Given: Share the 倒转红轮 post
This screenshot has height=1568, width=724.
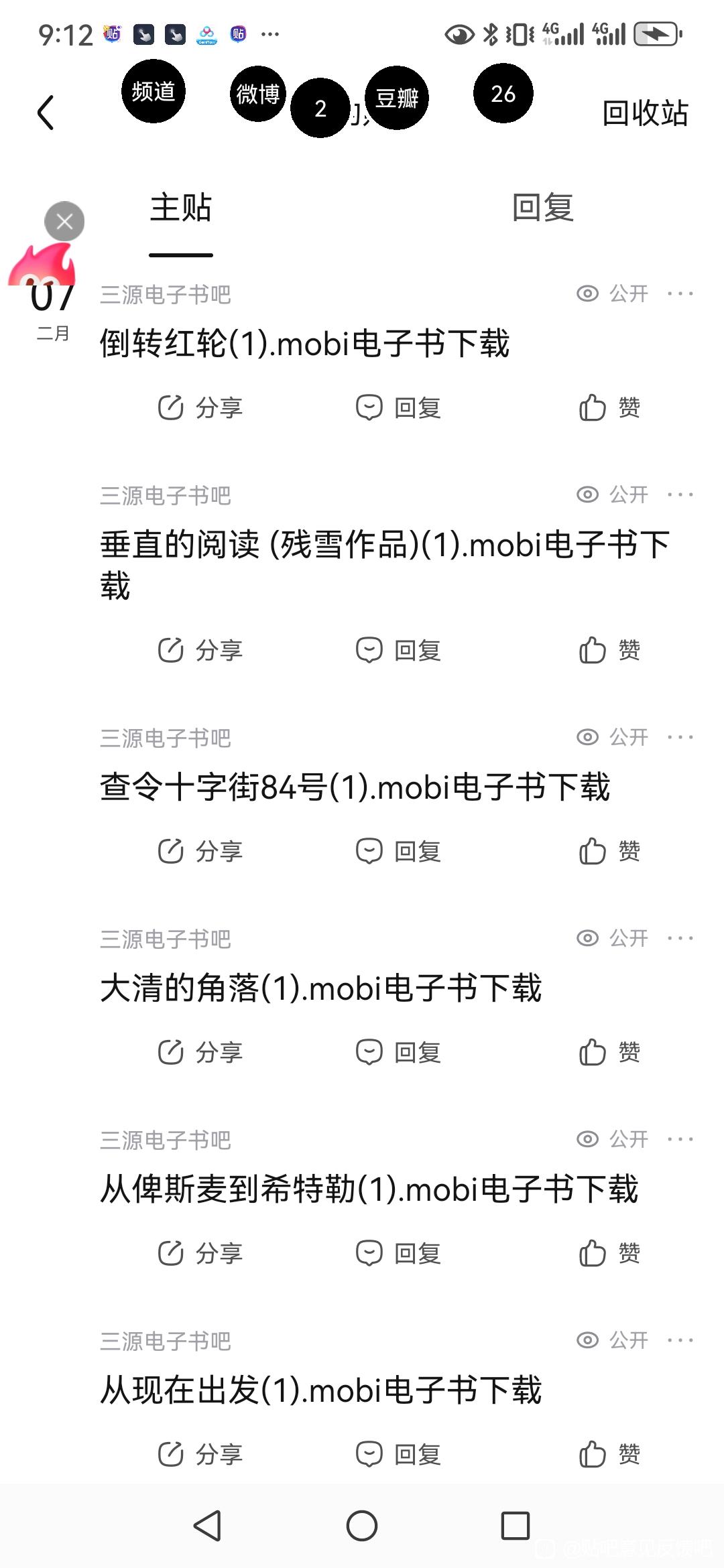Looking at the screenshot, I should tap(200, 407).
